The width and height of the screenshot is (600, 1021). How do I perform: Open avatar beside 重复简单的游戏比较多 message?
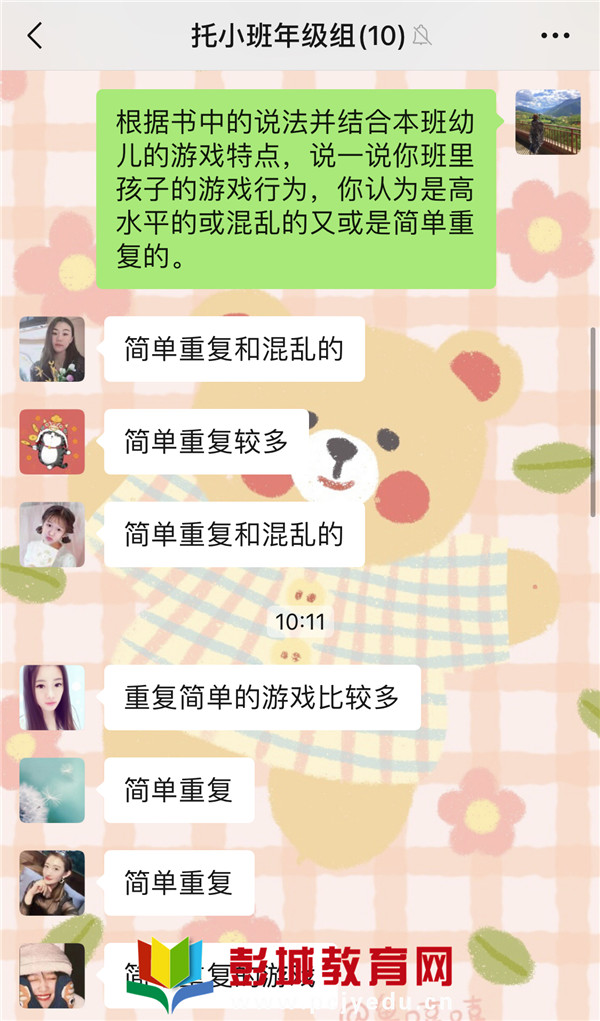click(x=52, y=697)
